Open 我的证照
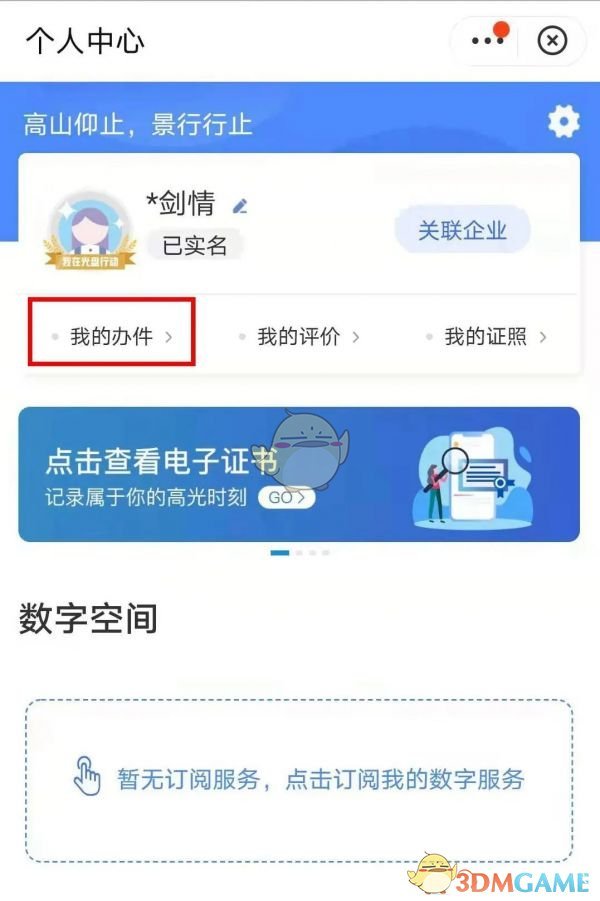 coord(486,337)
